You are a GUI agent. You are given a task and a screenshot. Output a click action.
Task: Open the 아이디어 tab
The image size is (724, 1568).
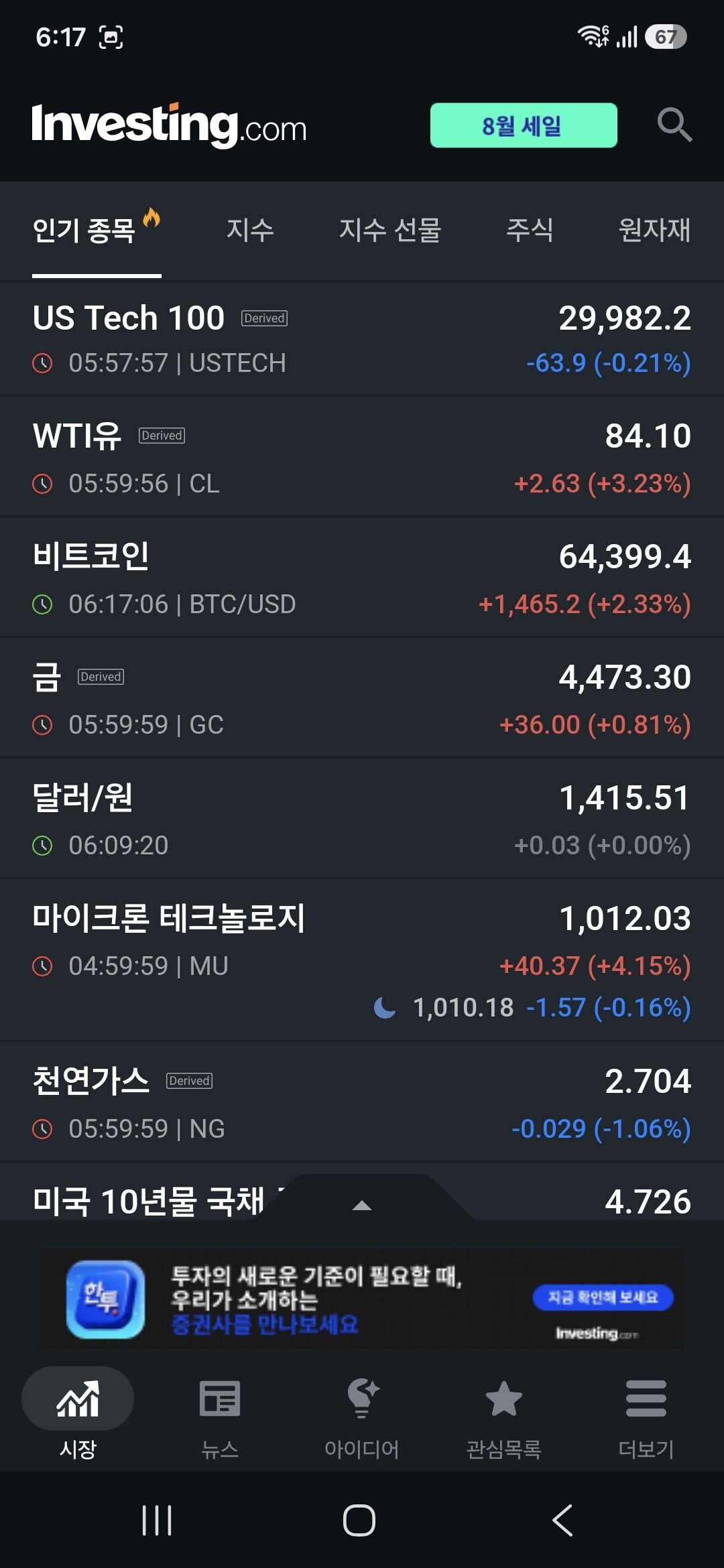362,1413
